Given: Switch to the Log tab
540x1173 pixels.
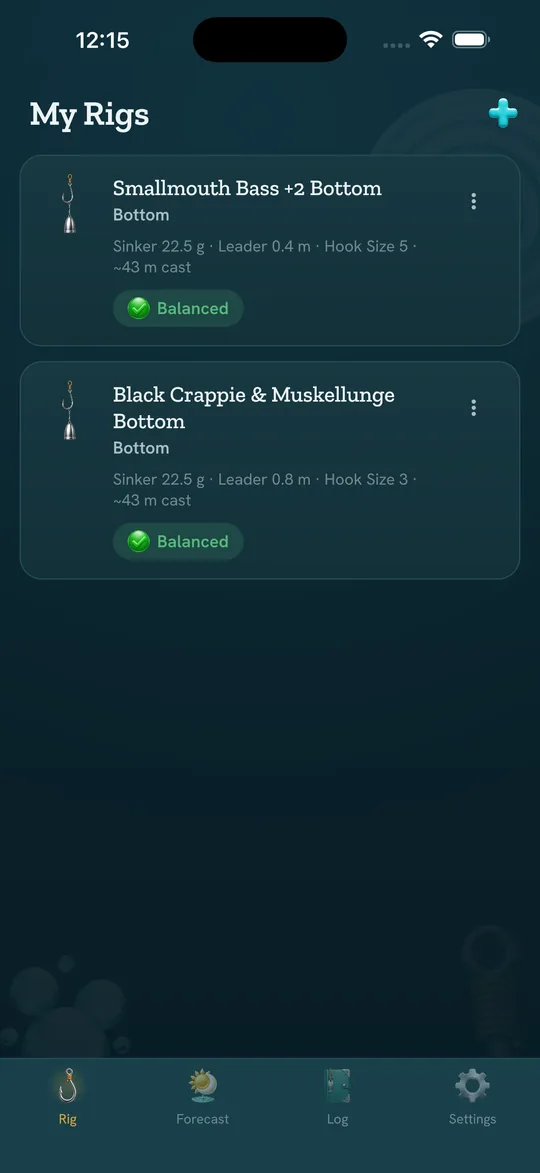Looking at the screenshot, I should (337, 1097).
